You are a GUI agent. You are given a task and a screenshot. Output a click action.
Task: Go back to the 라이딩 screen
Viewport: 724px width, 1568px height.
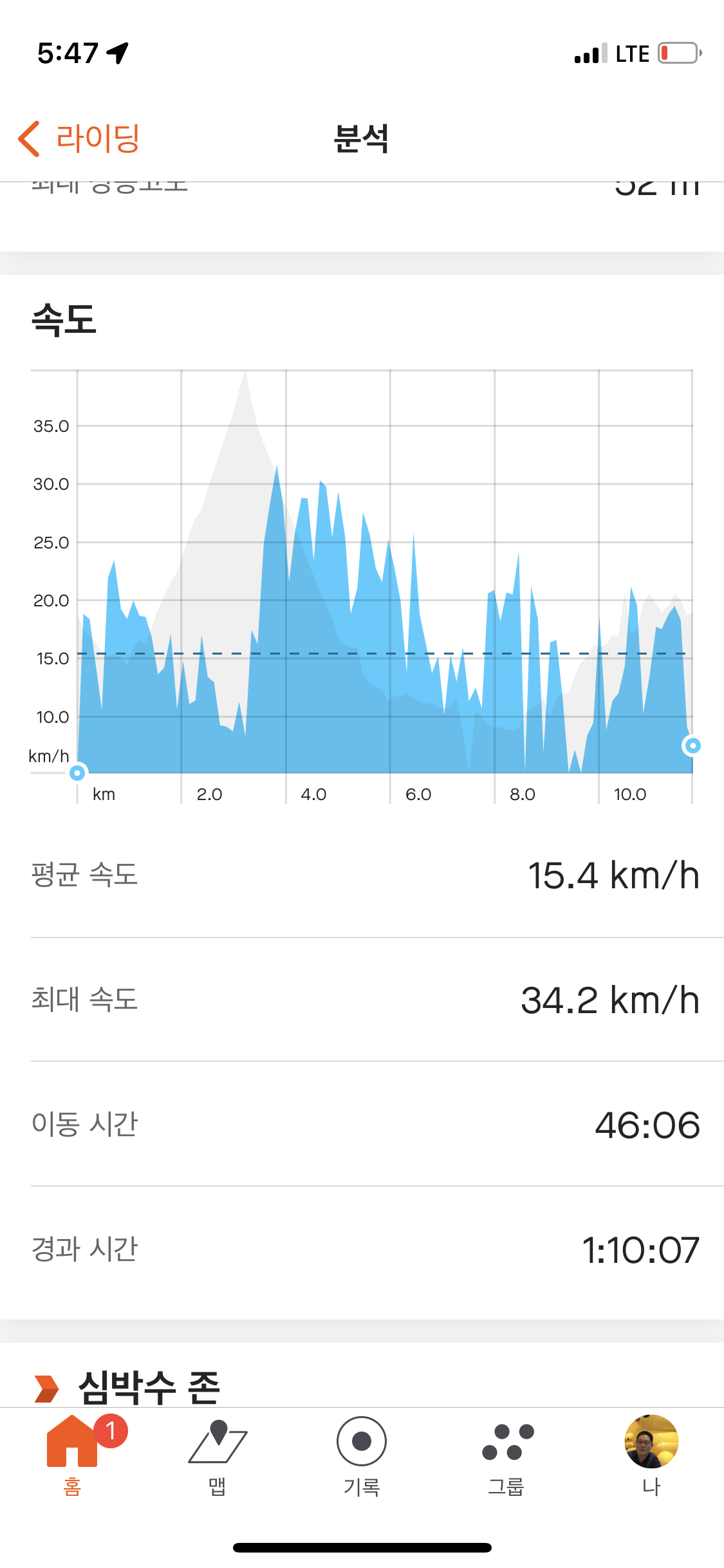point(79,138)
